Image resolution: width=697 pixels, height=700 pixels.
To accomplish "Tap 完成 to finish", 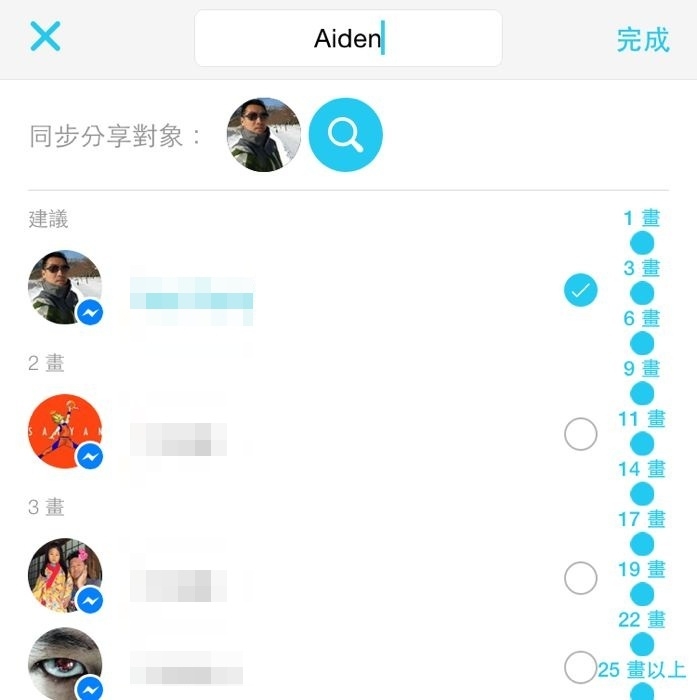I will (x=642, y=40).
